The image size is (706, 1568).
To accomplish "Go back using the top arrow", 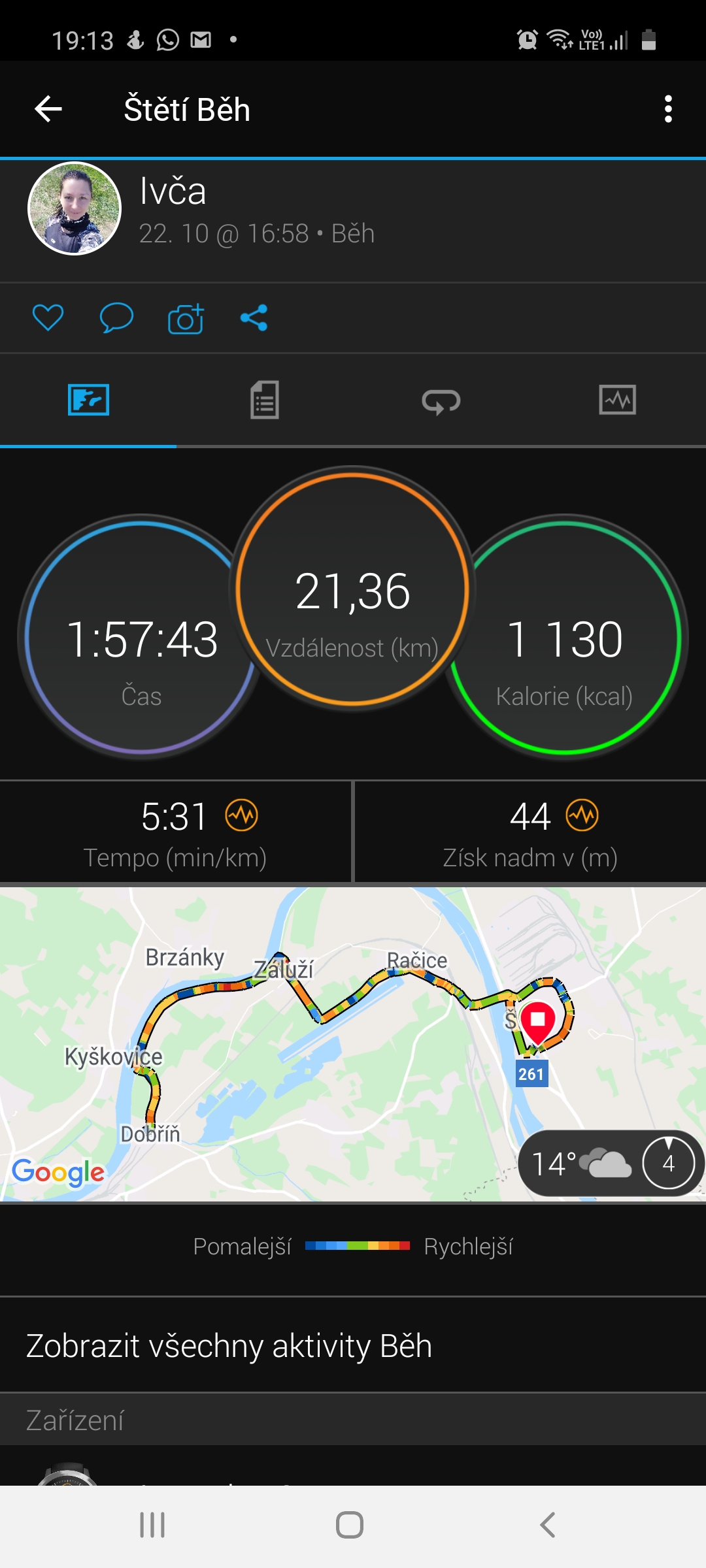I will click(x=48, y=109).
